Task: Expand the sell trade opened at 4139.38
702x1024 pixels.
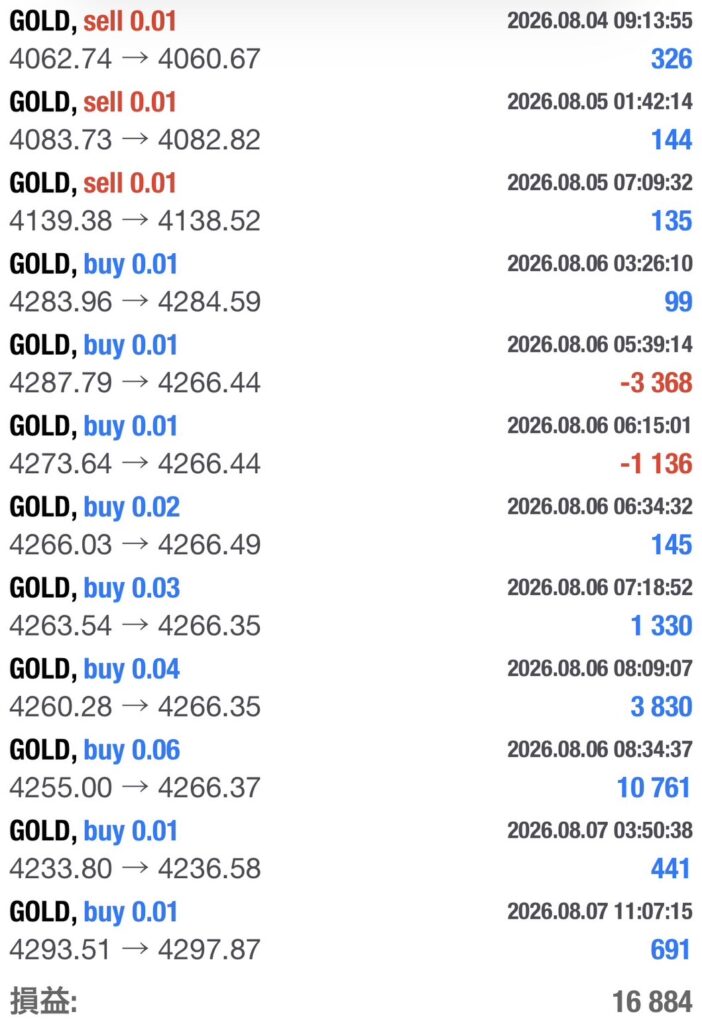Action: point(351,202)
